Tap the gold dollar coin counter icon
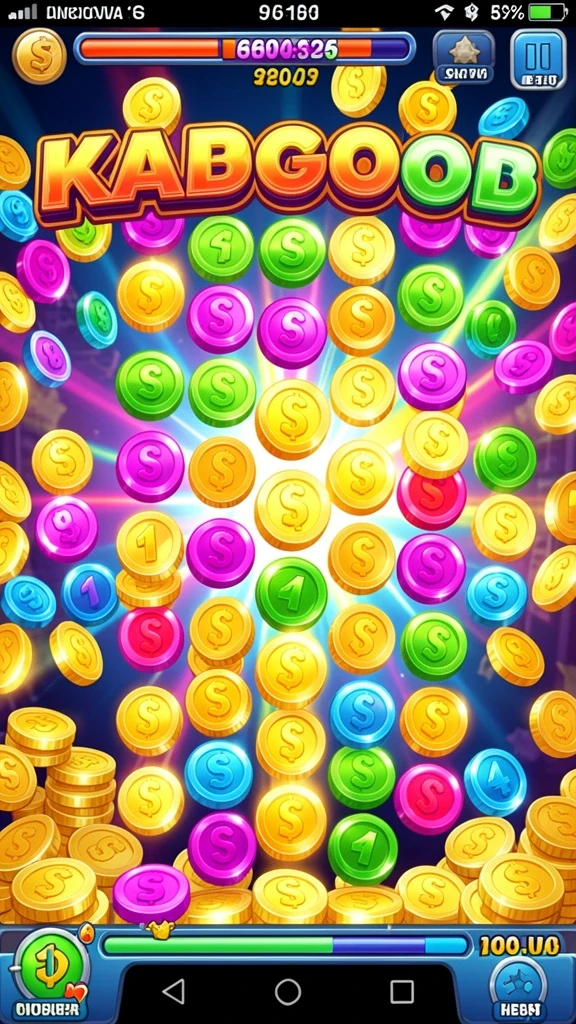 click(x=39, y=56)
